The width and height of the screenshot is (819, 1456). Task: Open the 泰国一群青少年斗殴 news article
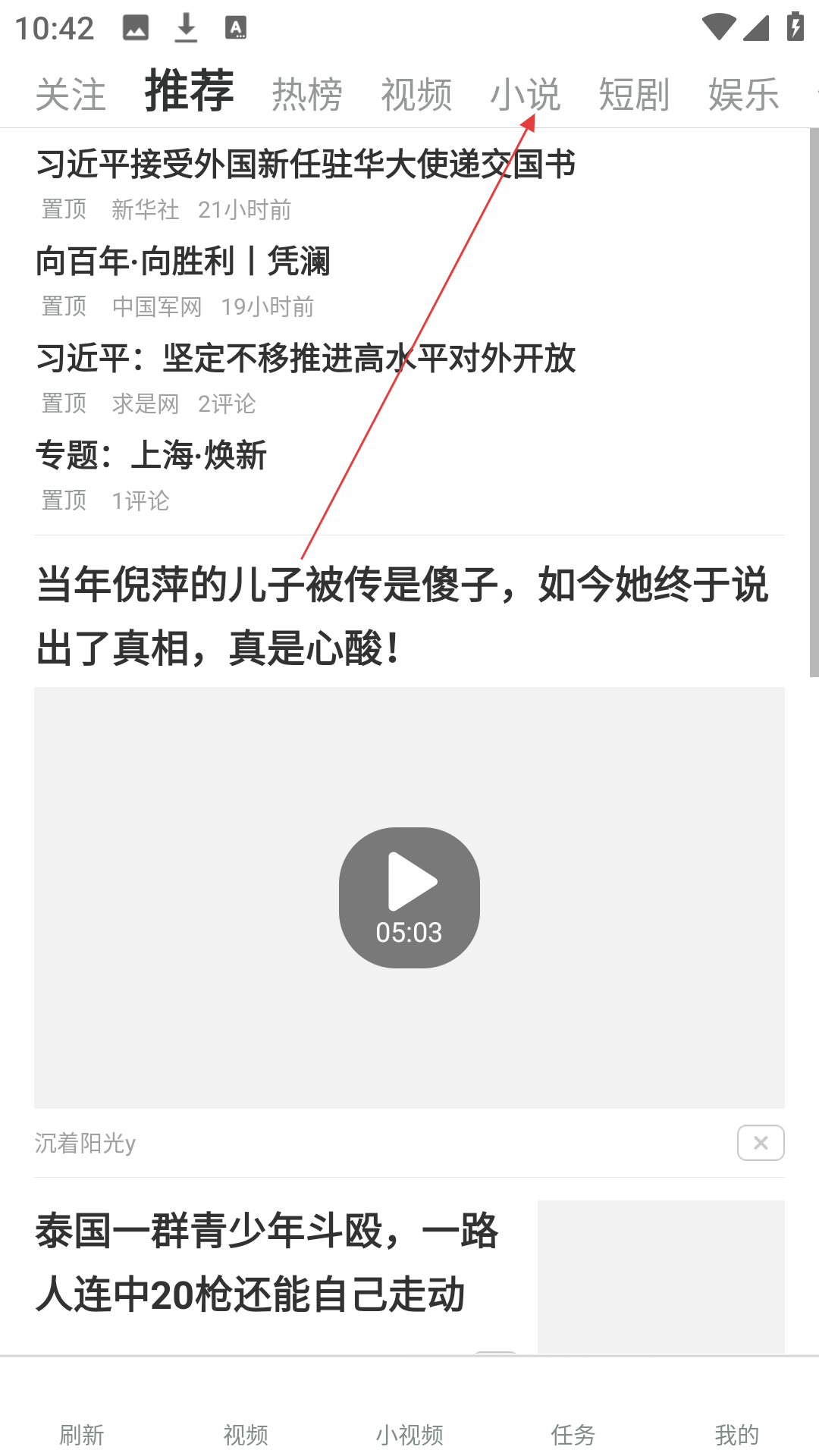(x=267, y=1262)
